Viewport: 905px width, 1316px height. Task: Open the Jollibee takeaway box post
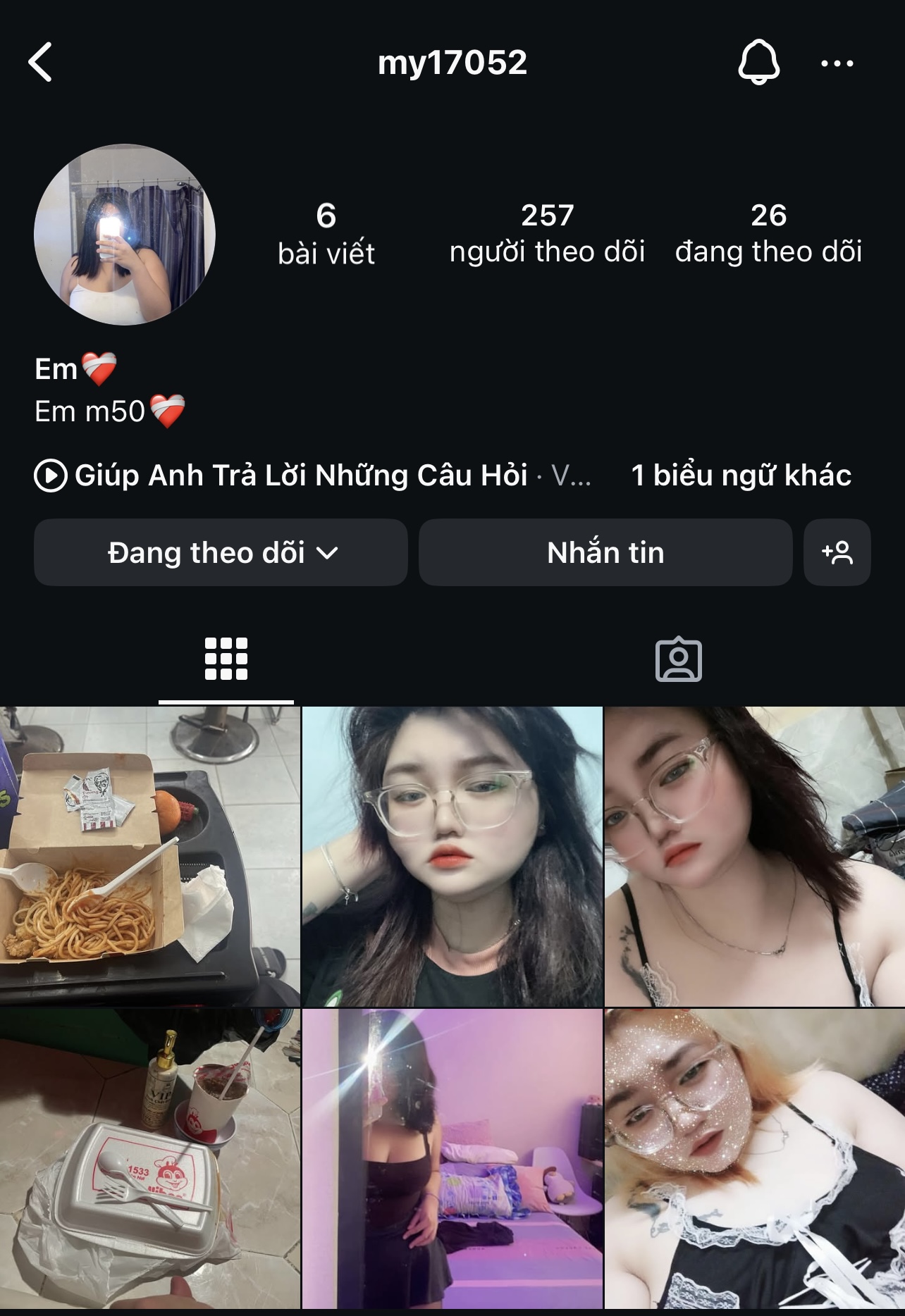click(x=149, y=1158)
